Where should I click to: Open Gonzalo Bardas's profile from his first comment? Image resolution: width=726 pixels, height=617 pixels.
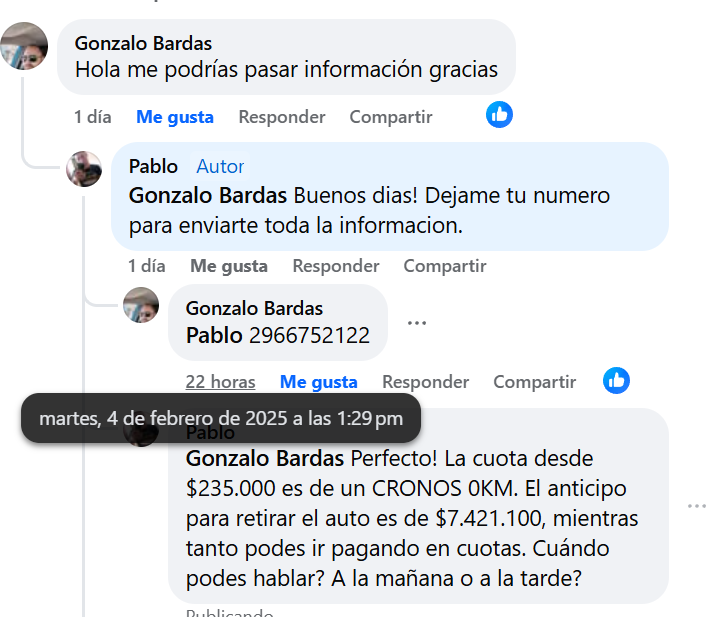143,44
